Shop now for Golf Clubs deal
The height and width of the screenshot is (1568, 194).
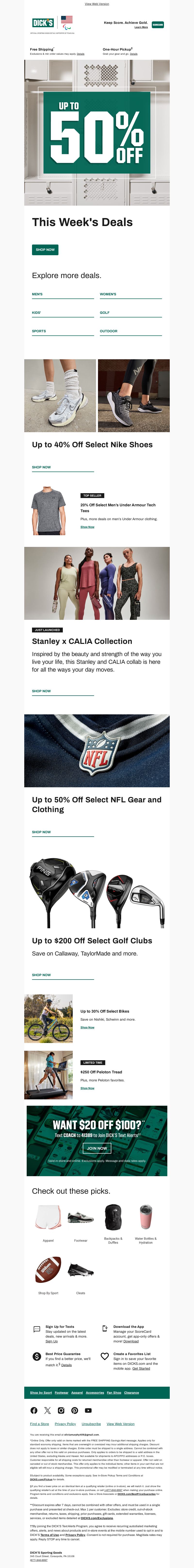tap(41, 974)
